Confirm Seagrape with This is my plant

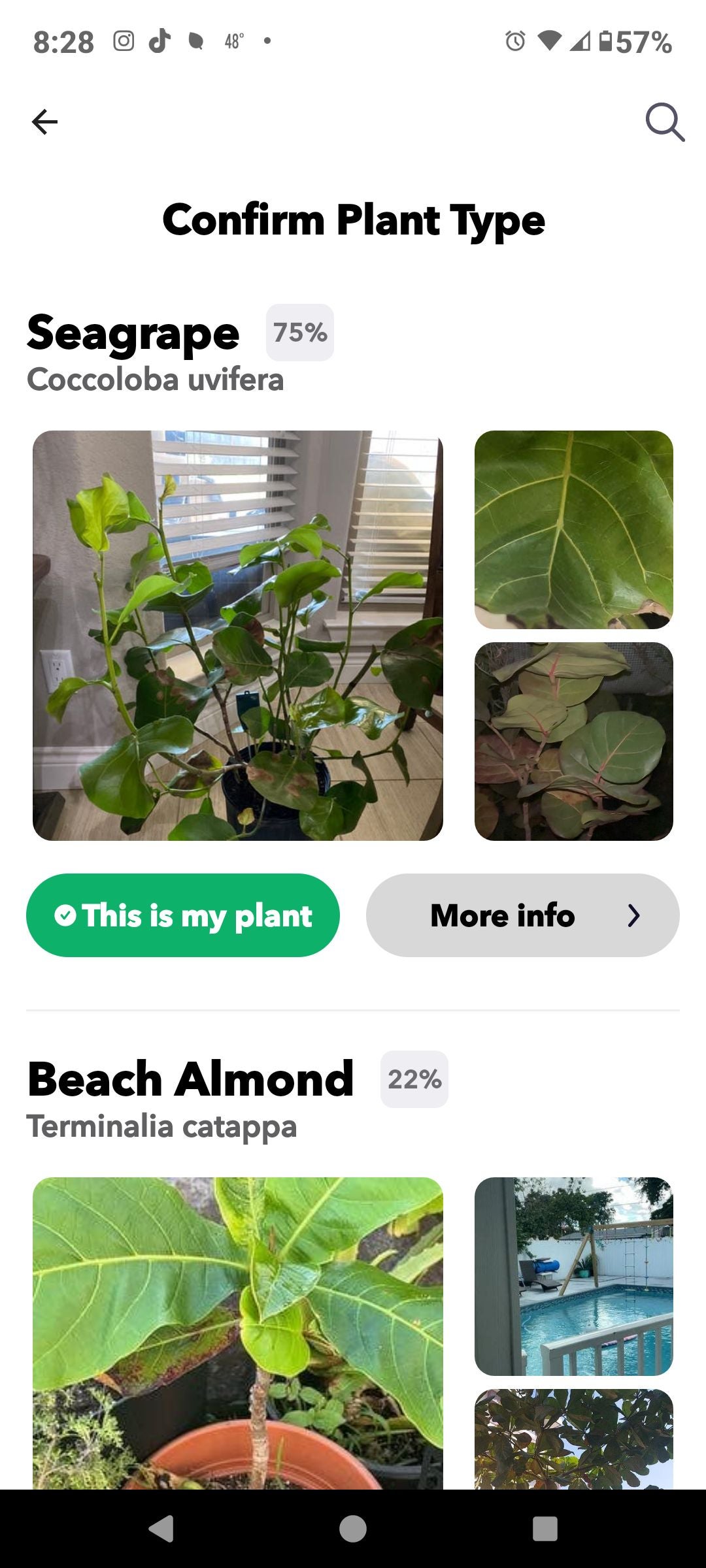(183, 915)
